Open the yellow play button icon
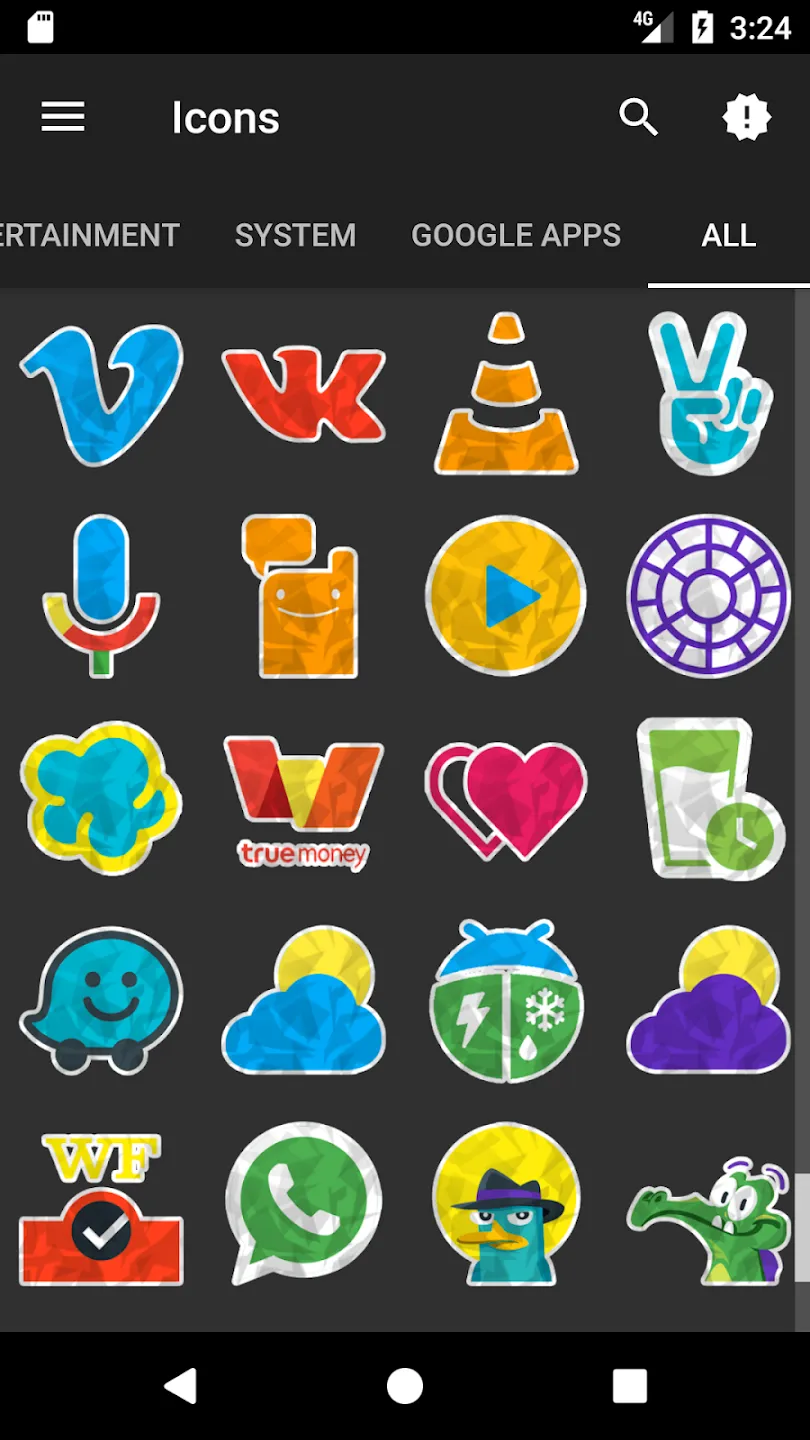The height and width of the screenshot is (1440, 810). pyautogui.click(x=506, y=596)
